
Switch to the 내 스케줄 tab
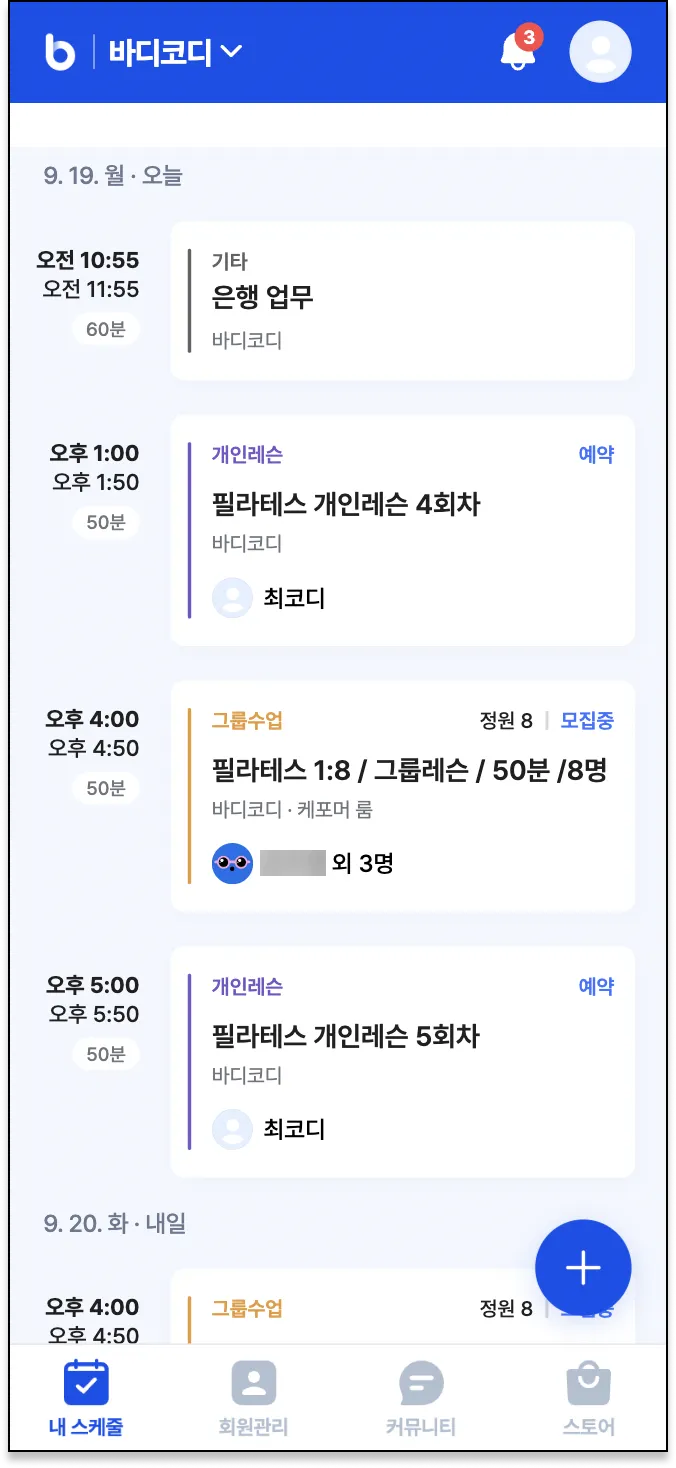pyautogui.click(x=86, y=1398)
